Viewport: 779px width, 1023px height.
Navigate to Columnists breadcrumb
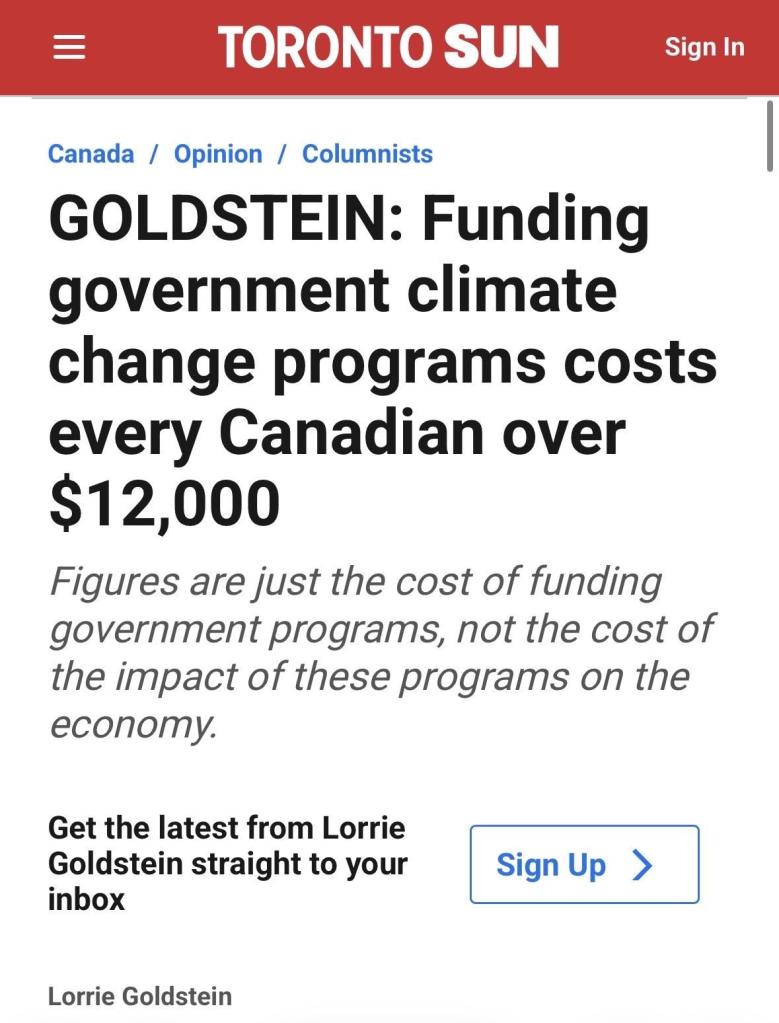(367, 154)
